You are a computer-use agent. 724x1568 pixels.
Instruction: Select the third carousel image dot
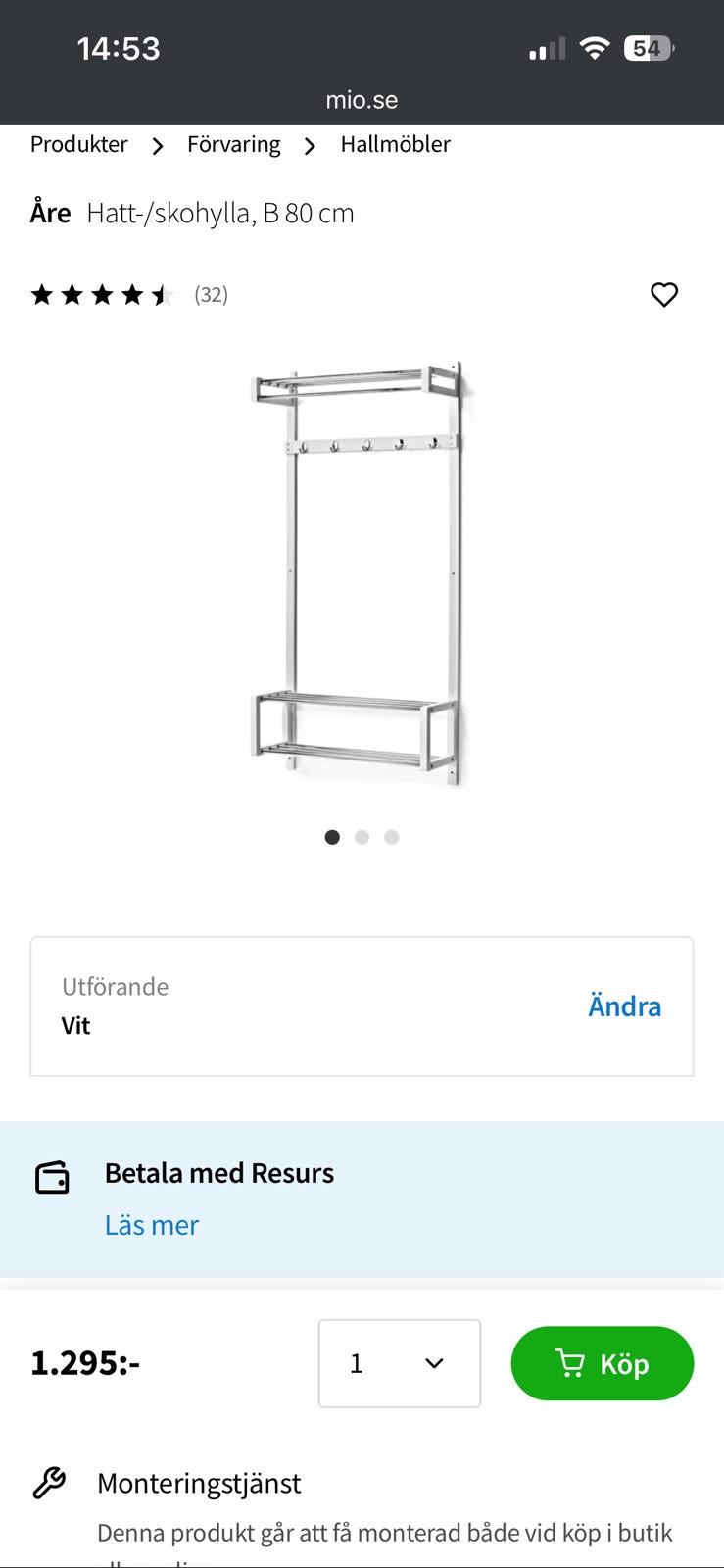point(391,837)
